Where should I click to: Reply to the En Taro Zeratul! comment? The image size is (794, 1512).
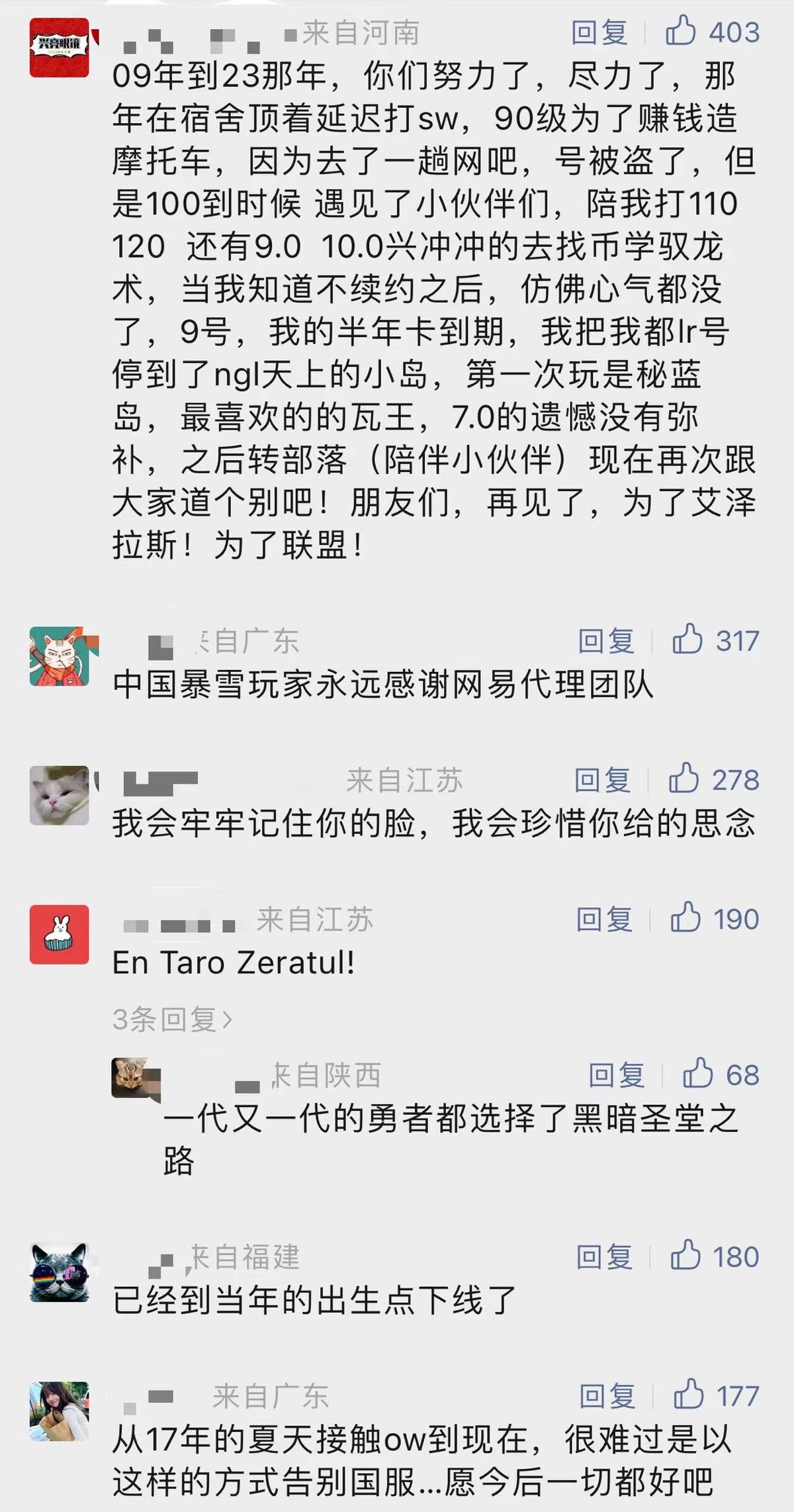coord(604,919)
